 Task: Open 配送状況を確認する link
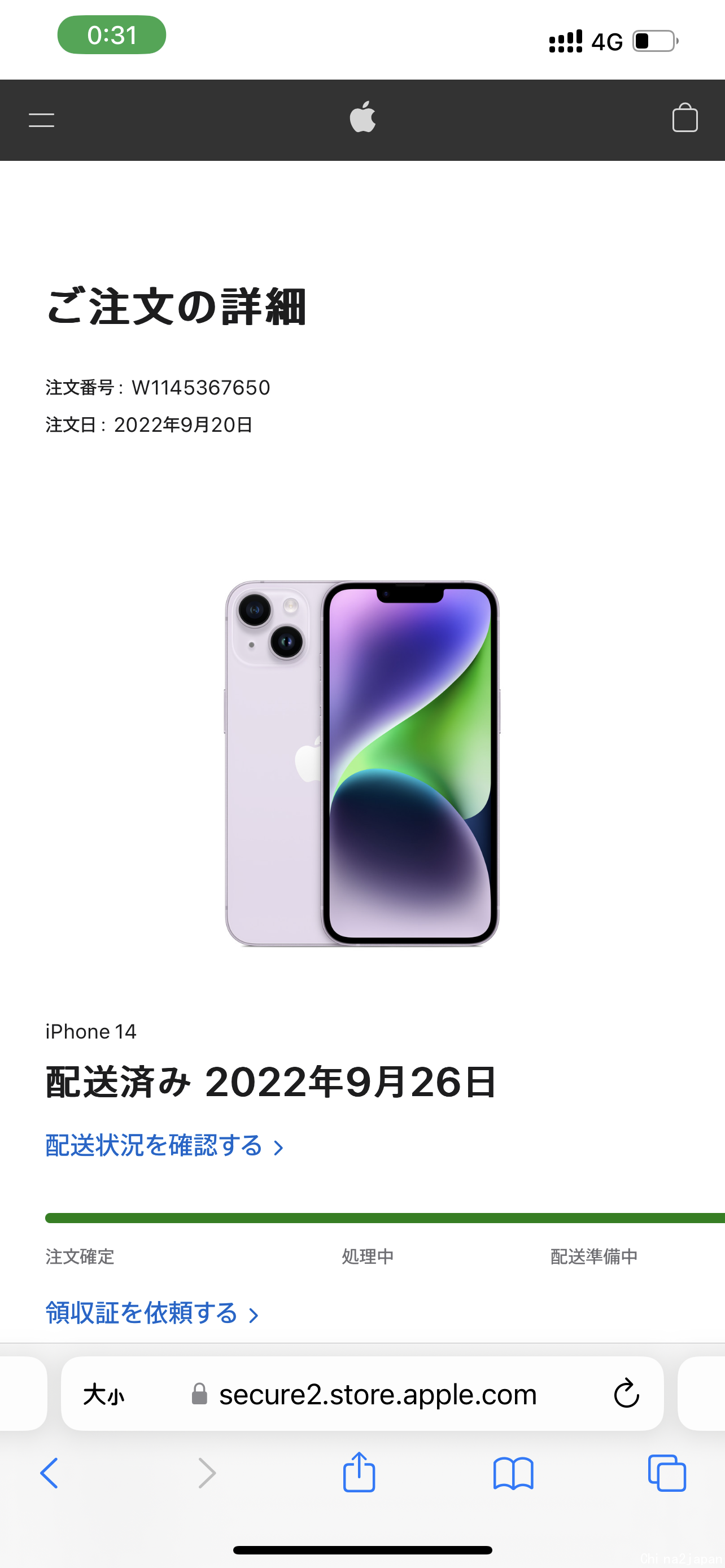(x=164, y=1146)
